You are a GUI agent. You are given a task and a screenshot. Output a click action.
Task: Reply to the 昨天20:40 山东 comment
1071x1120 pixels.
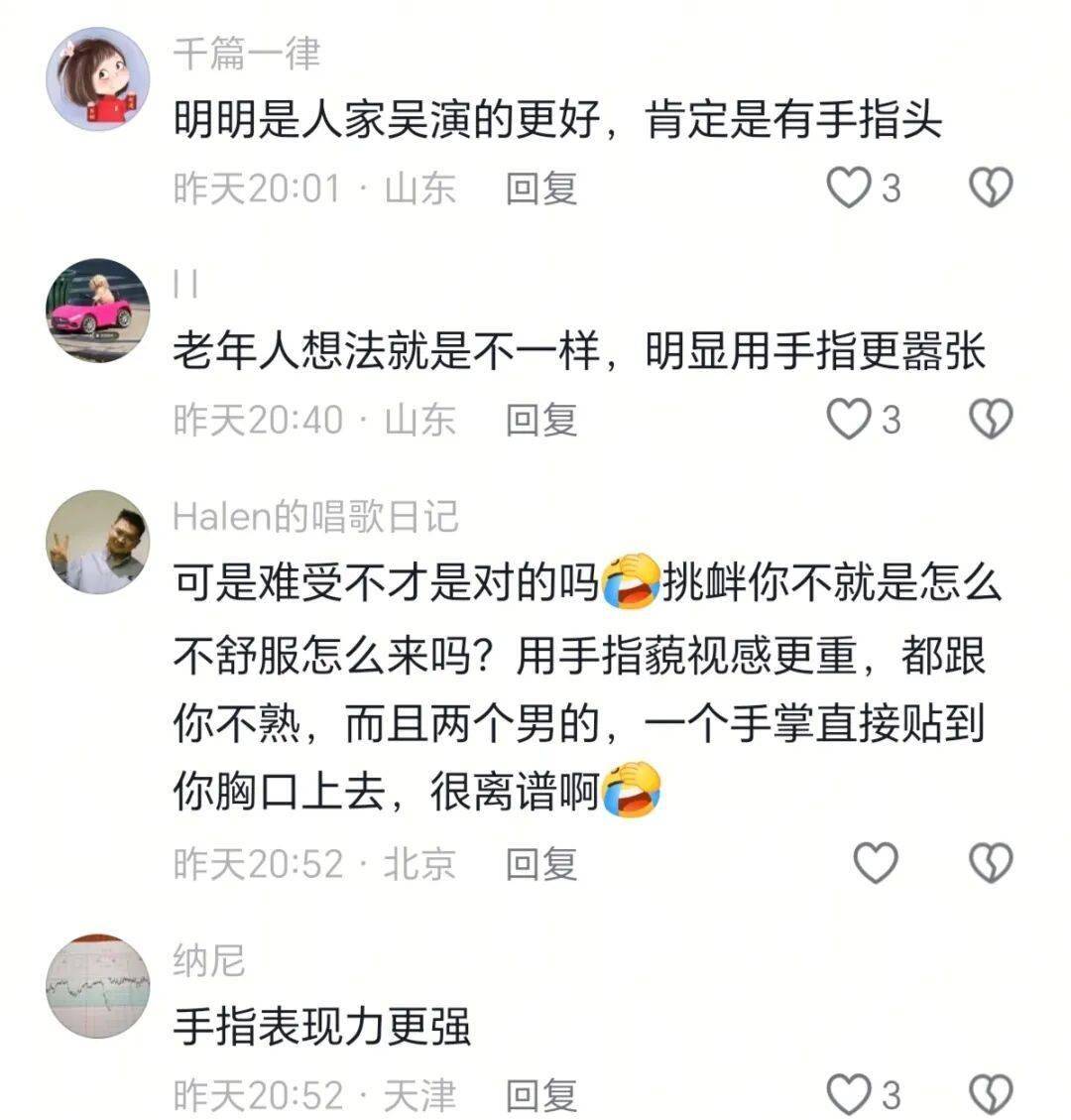click(541, 420)
